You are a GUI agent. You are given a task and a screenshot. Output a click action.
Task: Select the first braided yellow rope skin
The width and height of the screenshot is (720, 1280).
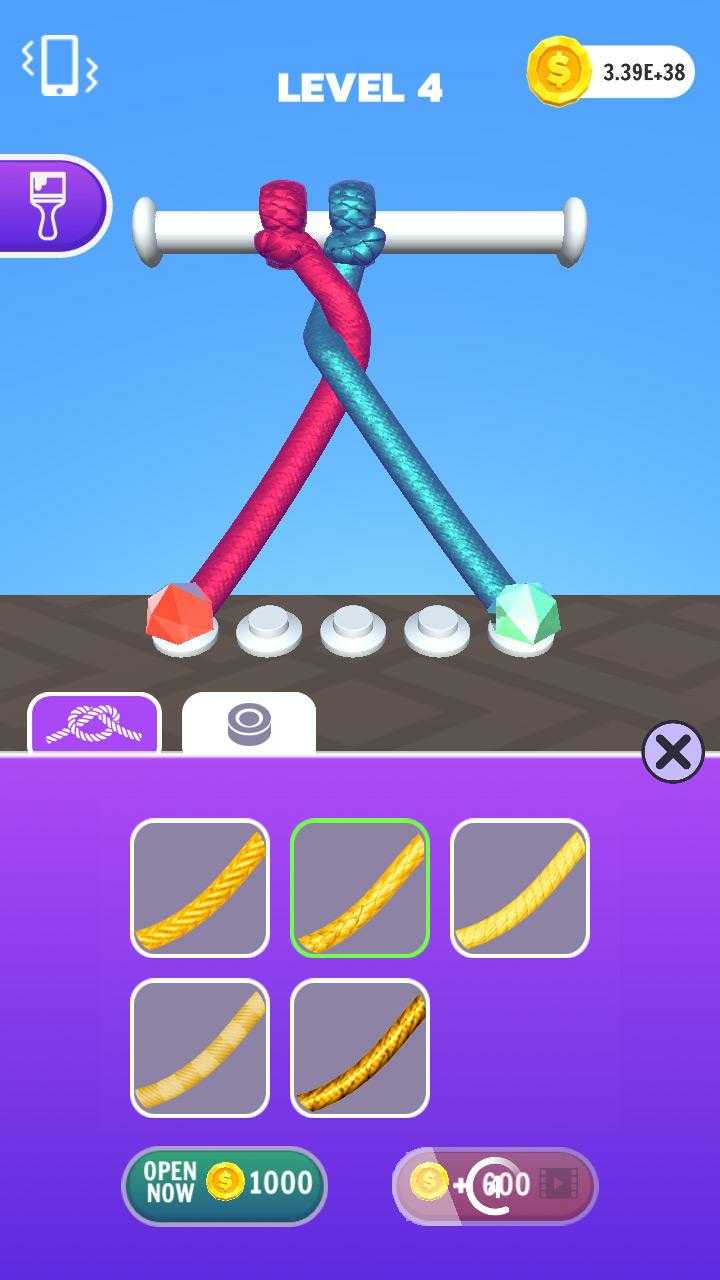[x=200, y=888]
